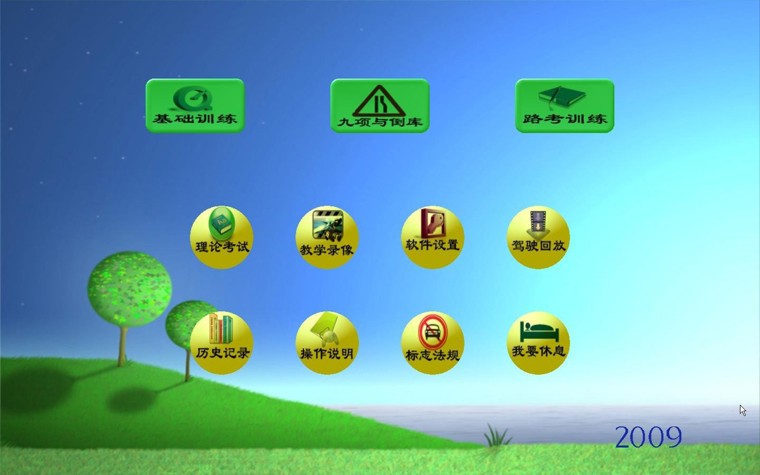The image size is (760, 475).
Task: Select 我要休息 to take a rest
Action: tap(538, 342)
